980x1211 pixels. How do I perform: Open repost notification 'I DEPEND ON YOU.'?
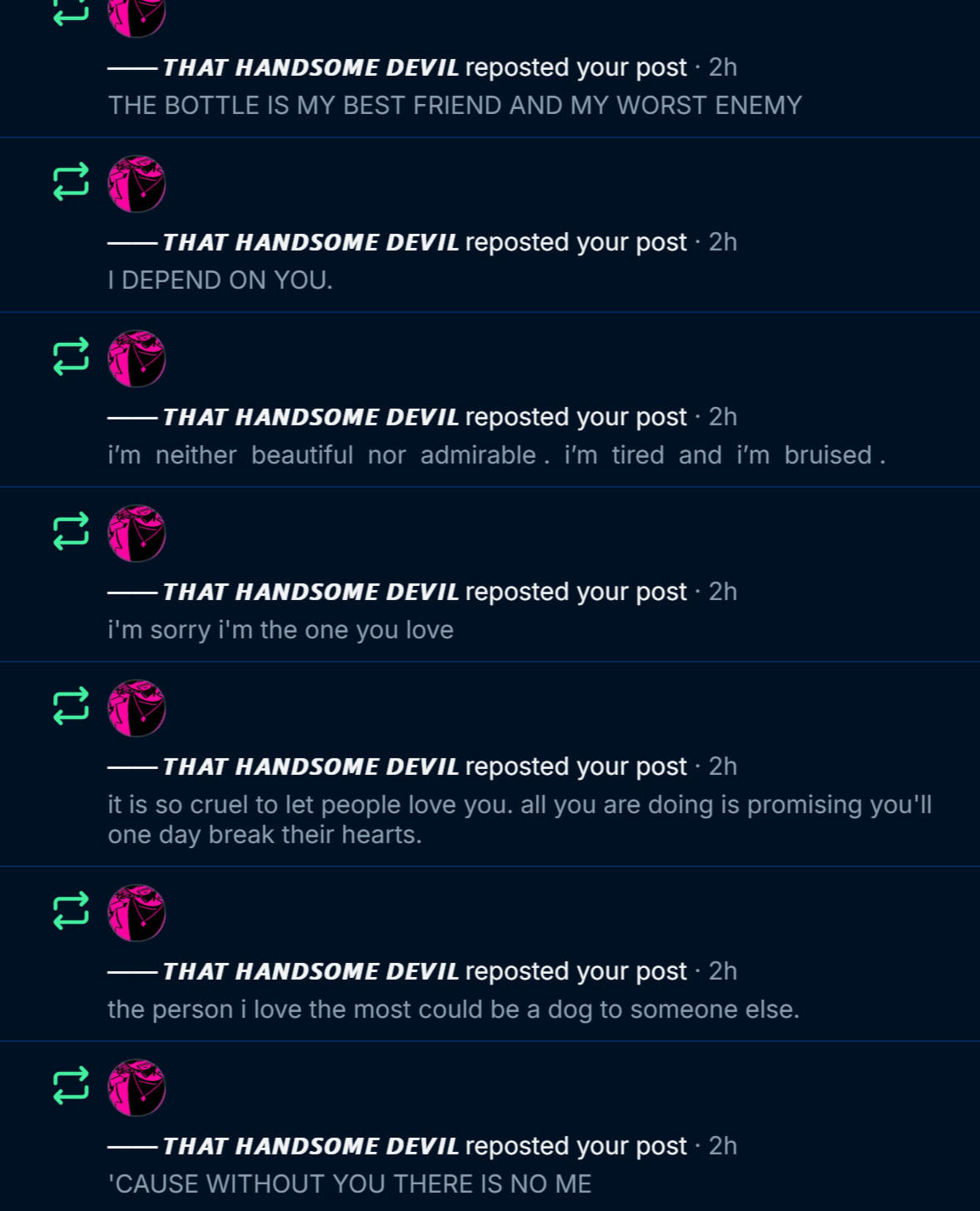click(x=220, y=280)
